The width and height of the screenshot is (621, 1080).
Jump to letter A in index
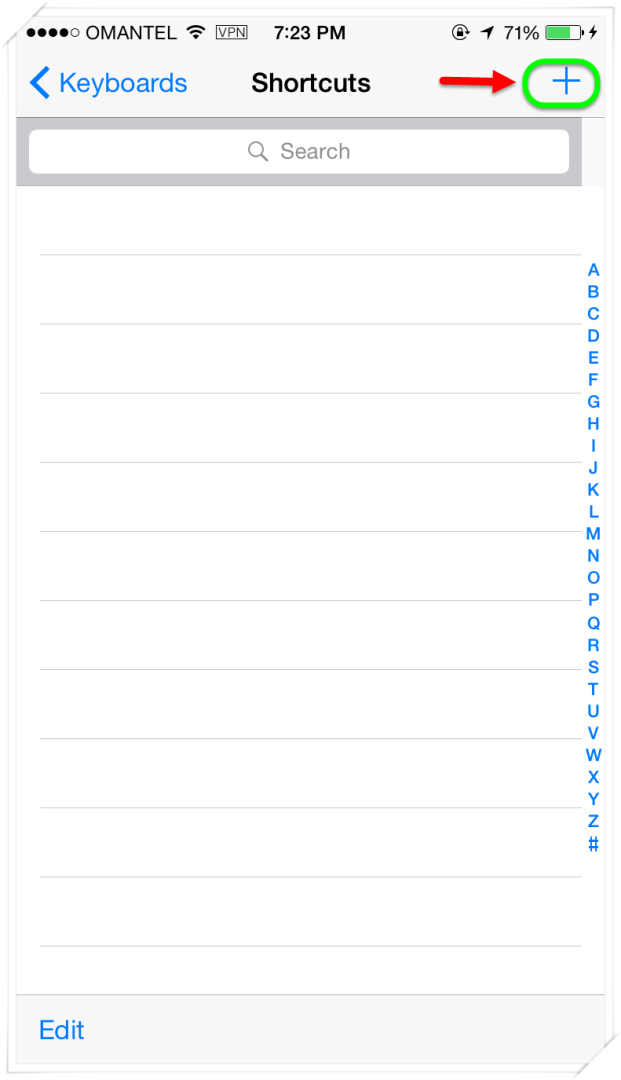click(593, 270)
